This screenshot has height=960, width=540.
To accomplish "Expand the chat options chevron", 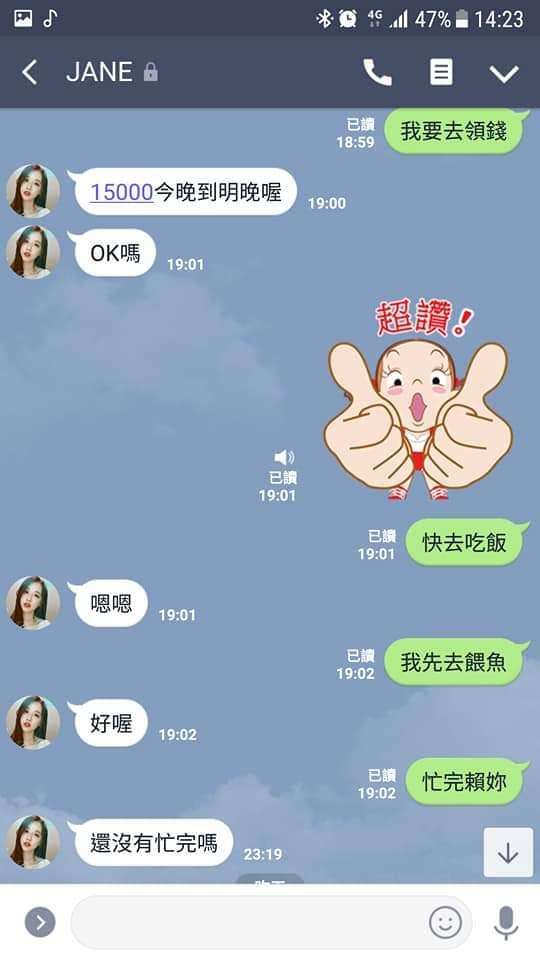I will (x=504, y=73).
